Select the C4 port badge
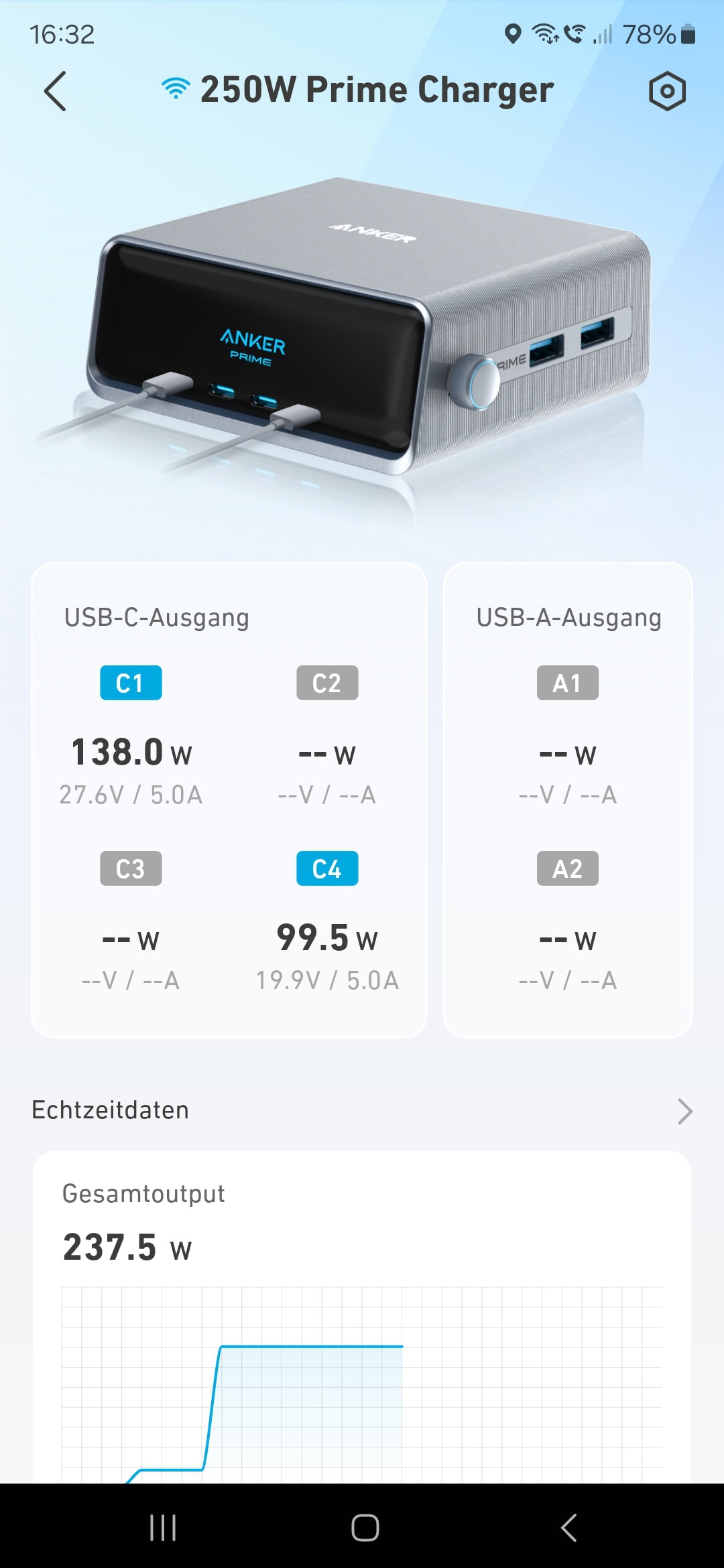The image size is (724, 1568). click(327, 868)
